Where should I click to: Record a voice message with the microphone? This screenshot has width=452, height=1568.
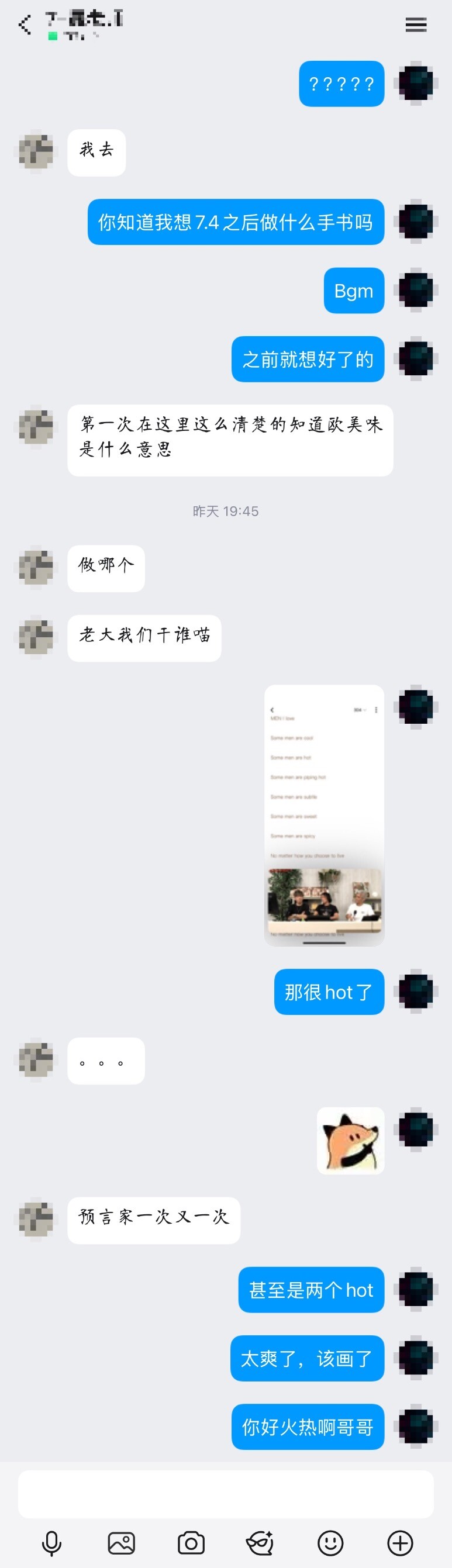click(52, 1542)
